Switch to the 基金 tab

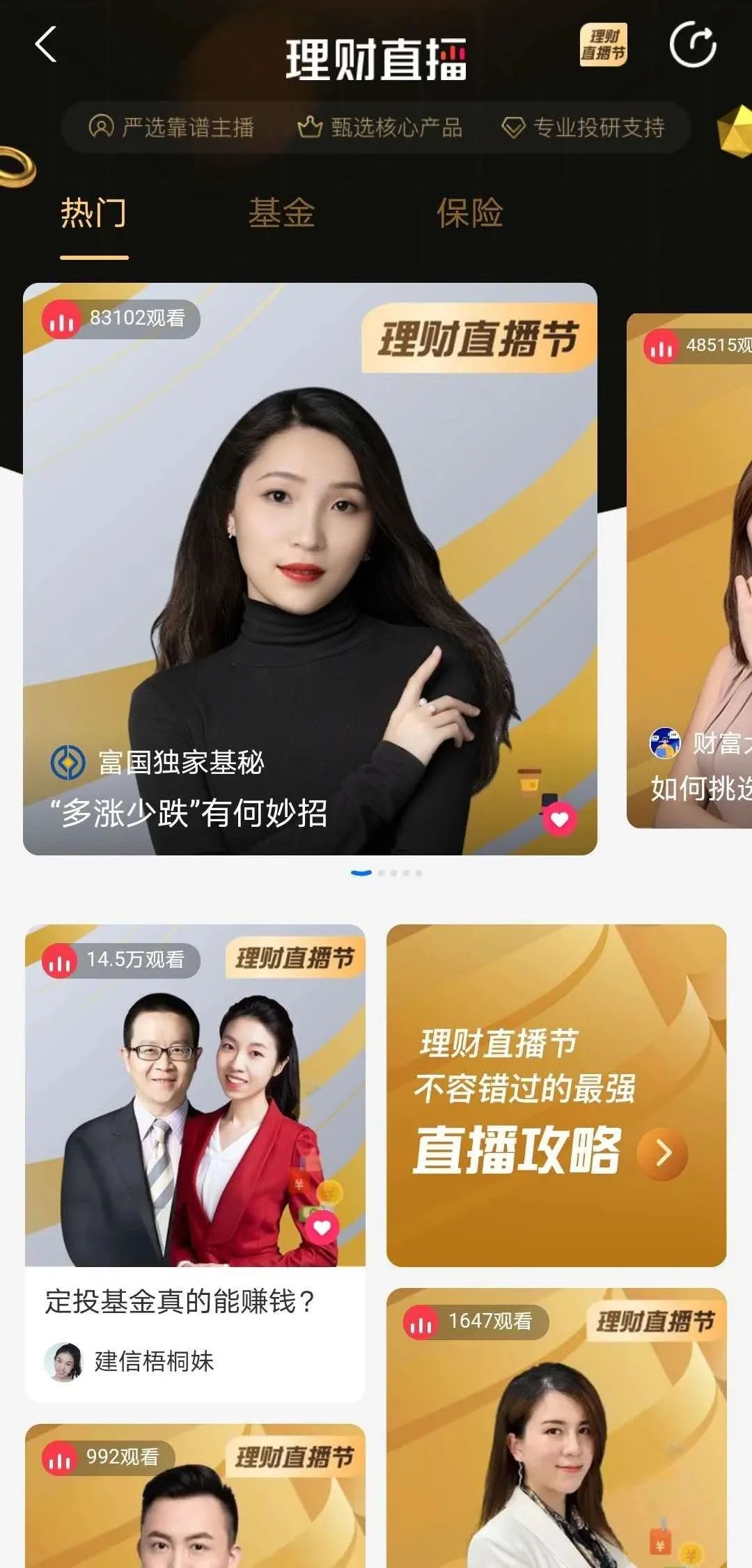tap(282, 212)
